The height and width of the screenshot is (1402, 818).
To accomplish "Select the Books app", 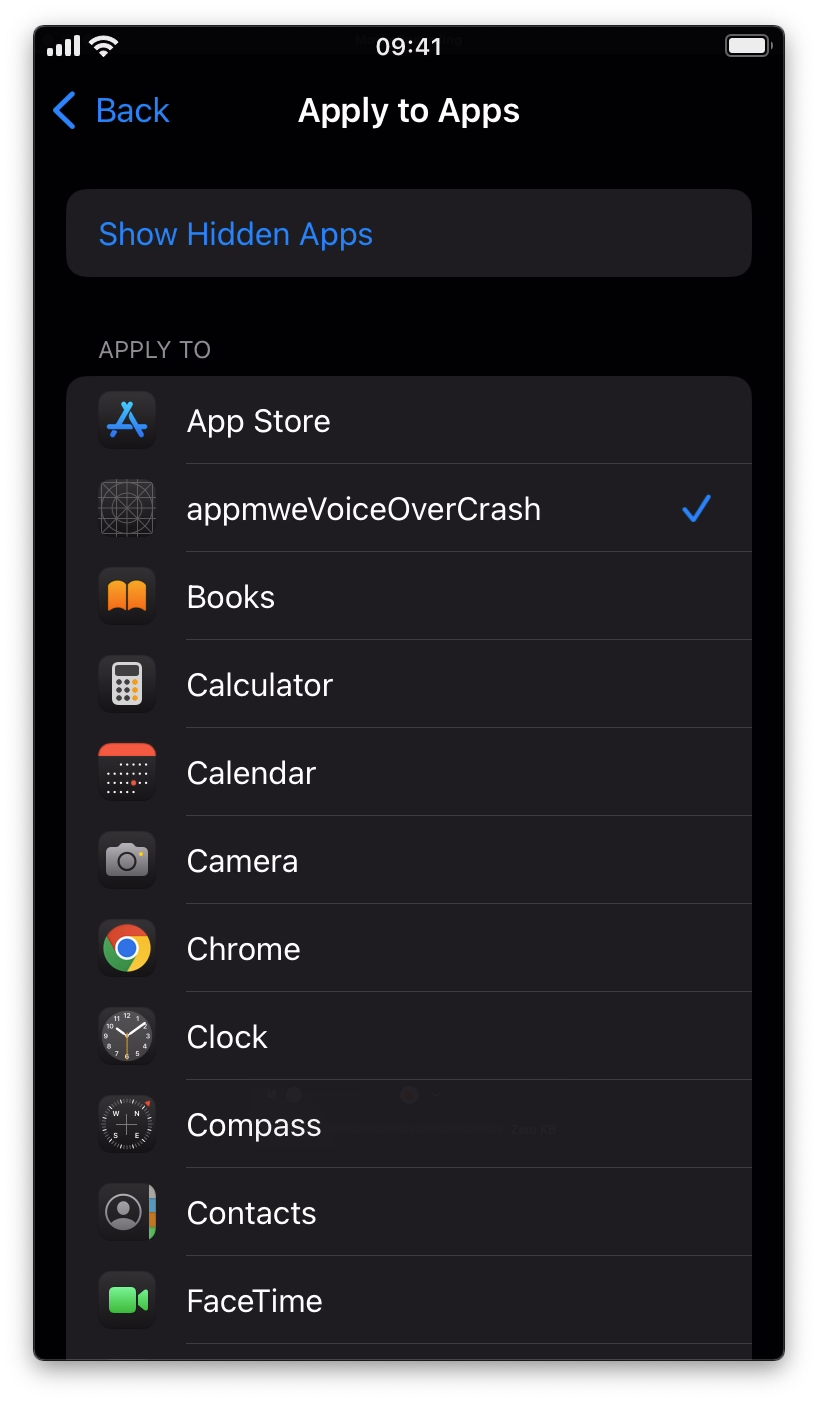I will (408, 597).
